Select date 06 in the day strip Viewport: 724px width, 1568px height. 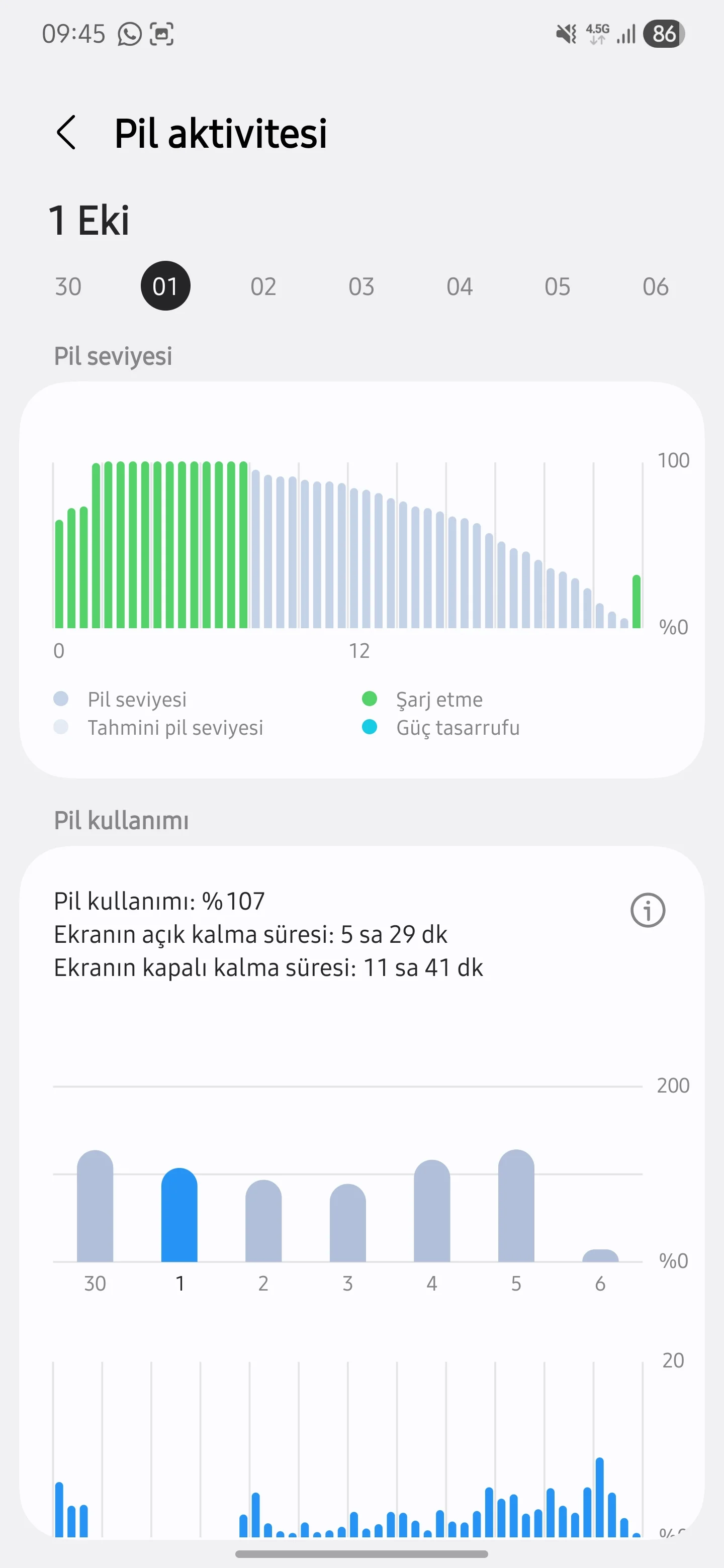655,286
